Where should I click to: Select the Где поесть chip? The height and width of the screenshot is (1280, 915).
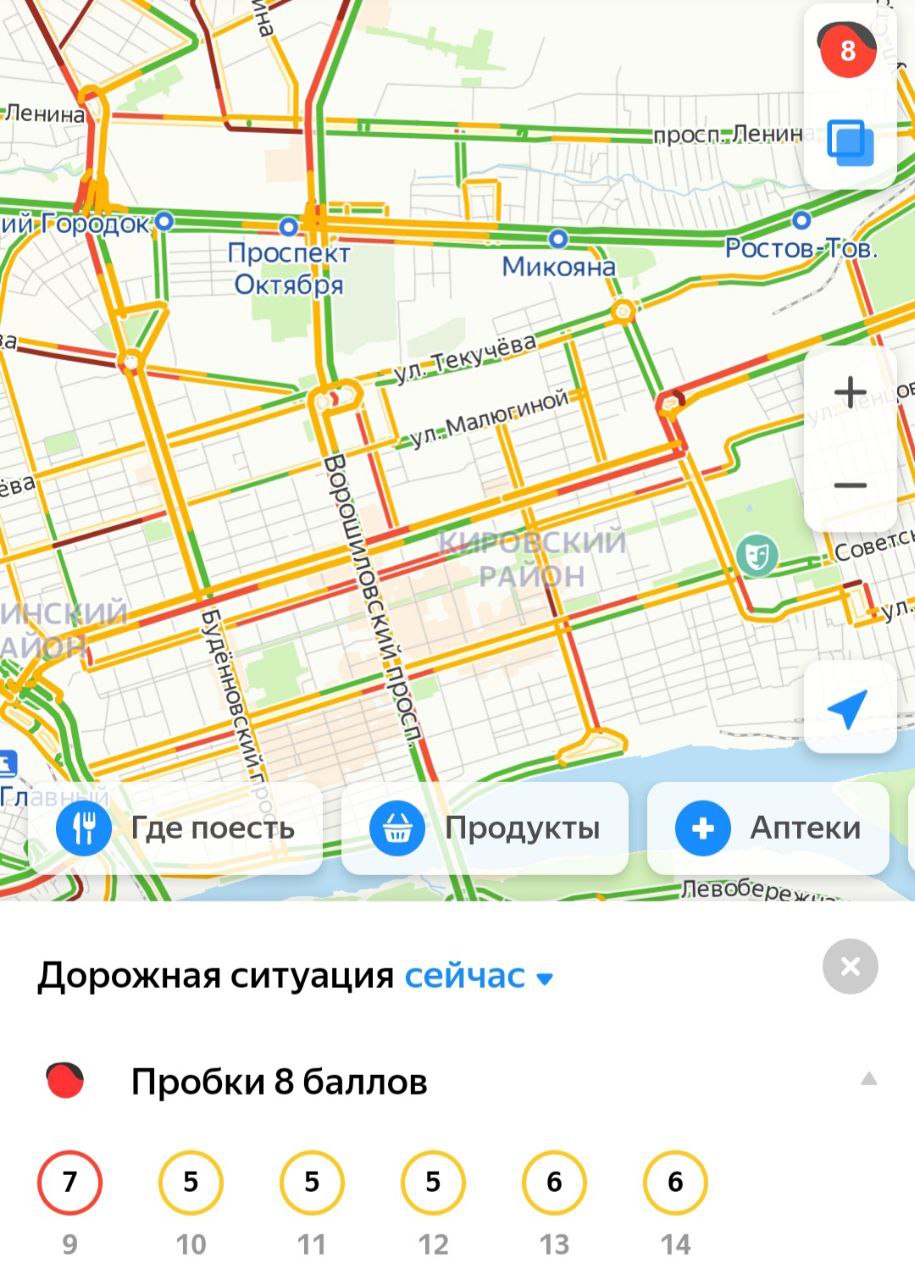click(x=176, y=829)
